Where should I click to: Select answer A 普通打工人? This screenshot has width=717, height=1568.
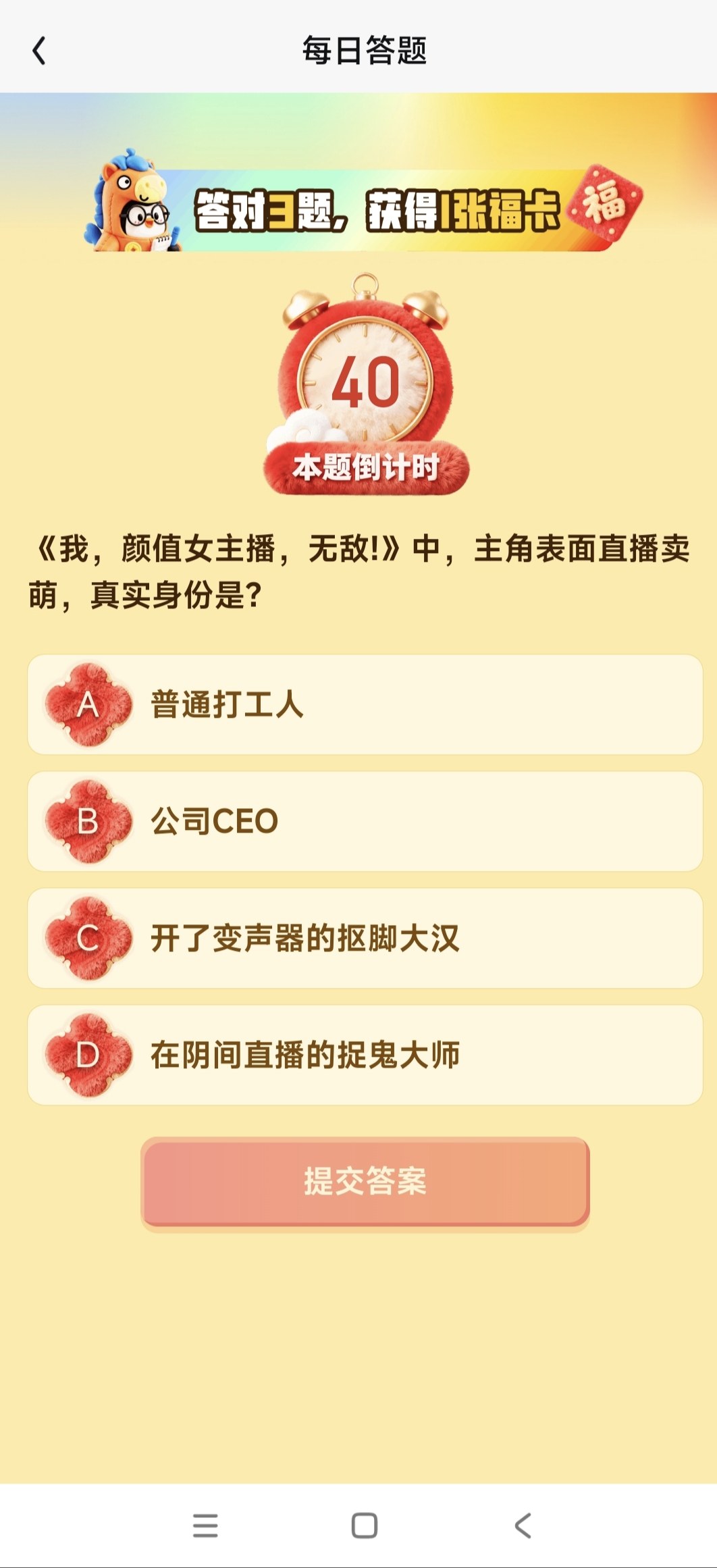click(x=365, y=704)
